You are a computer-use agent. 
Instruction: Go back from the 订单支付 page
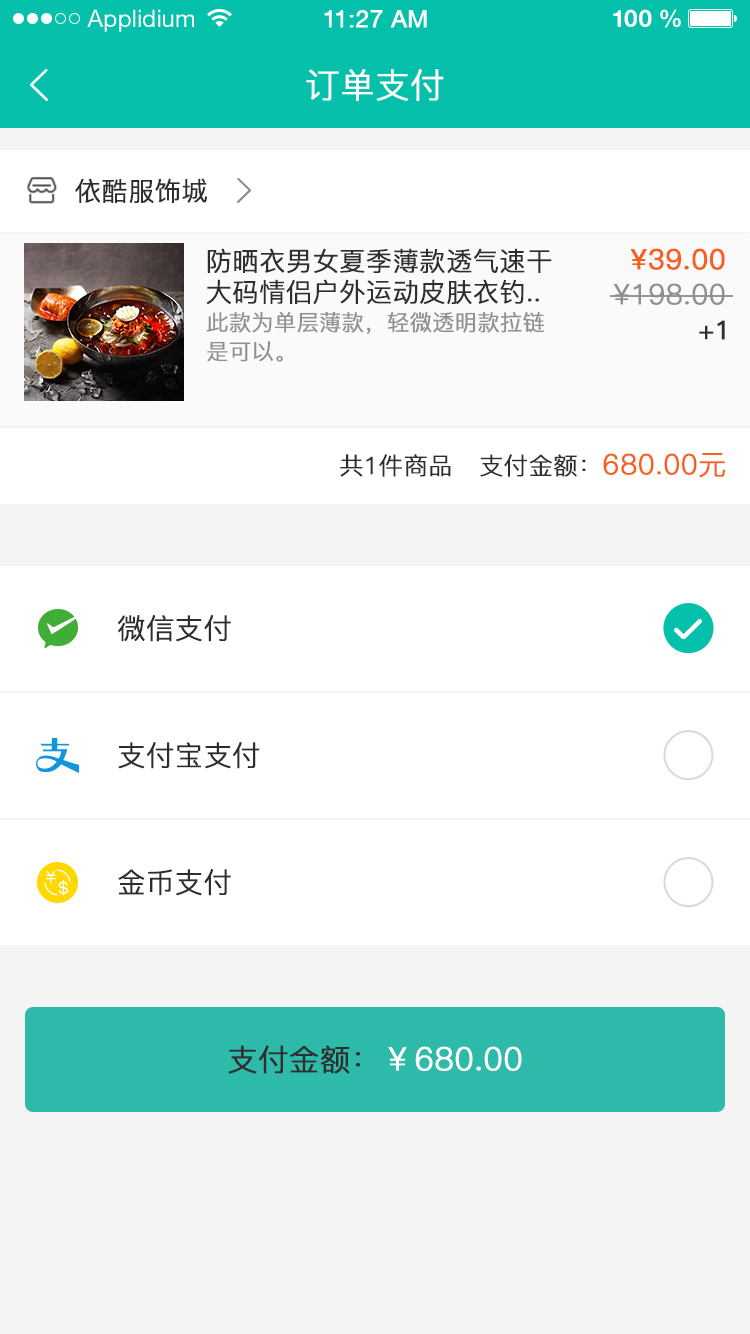tap(40, 86)
